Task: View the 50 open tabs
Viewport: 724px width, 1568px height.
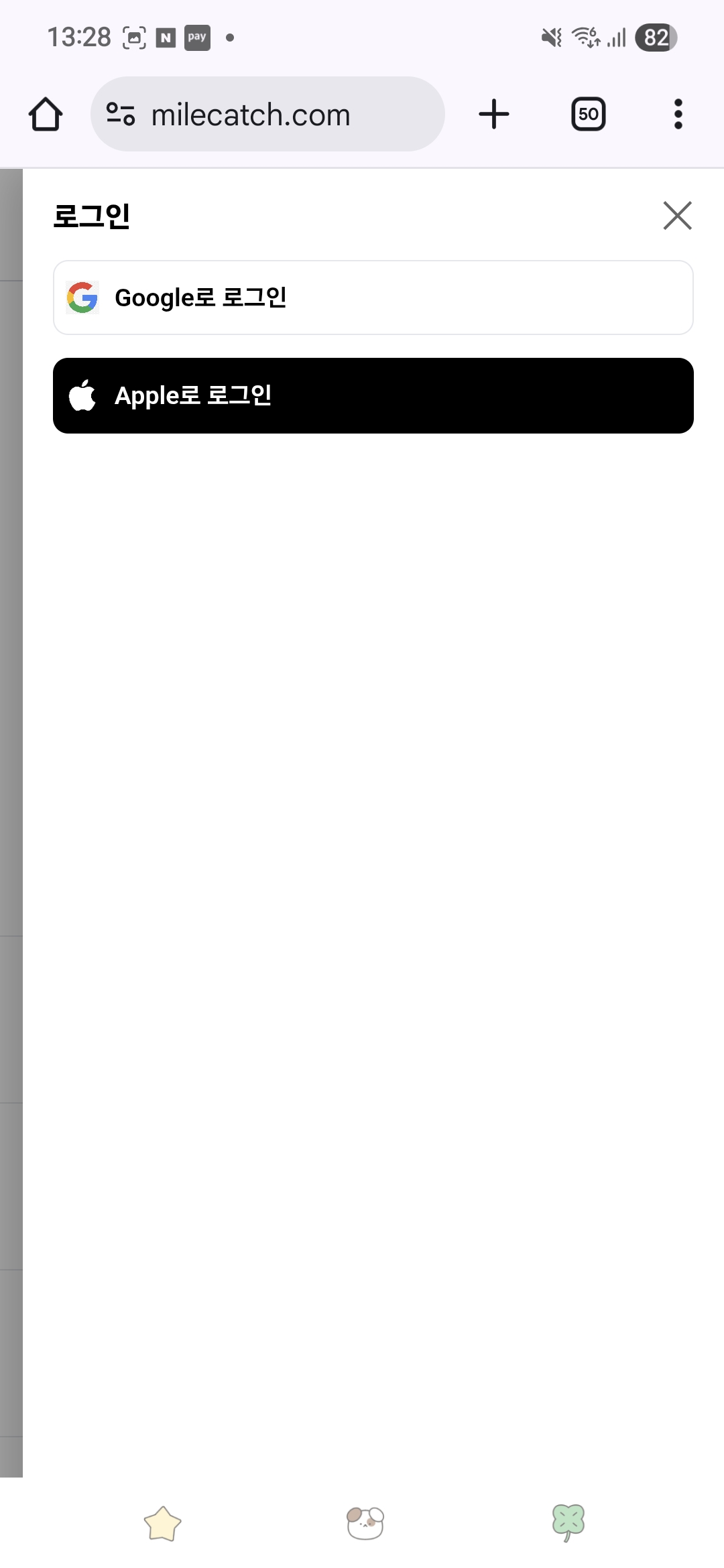Action: pos(588,114)
